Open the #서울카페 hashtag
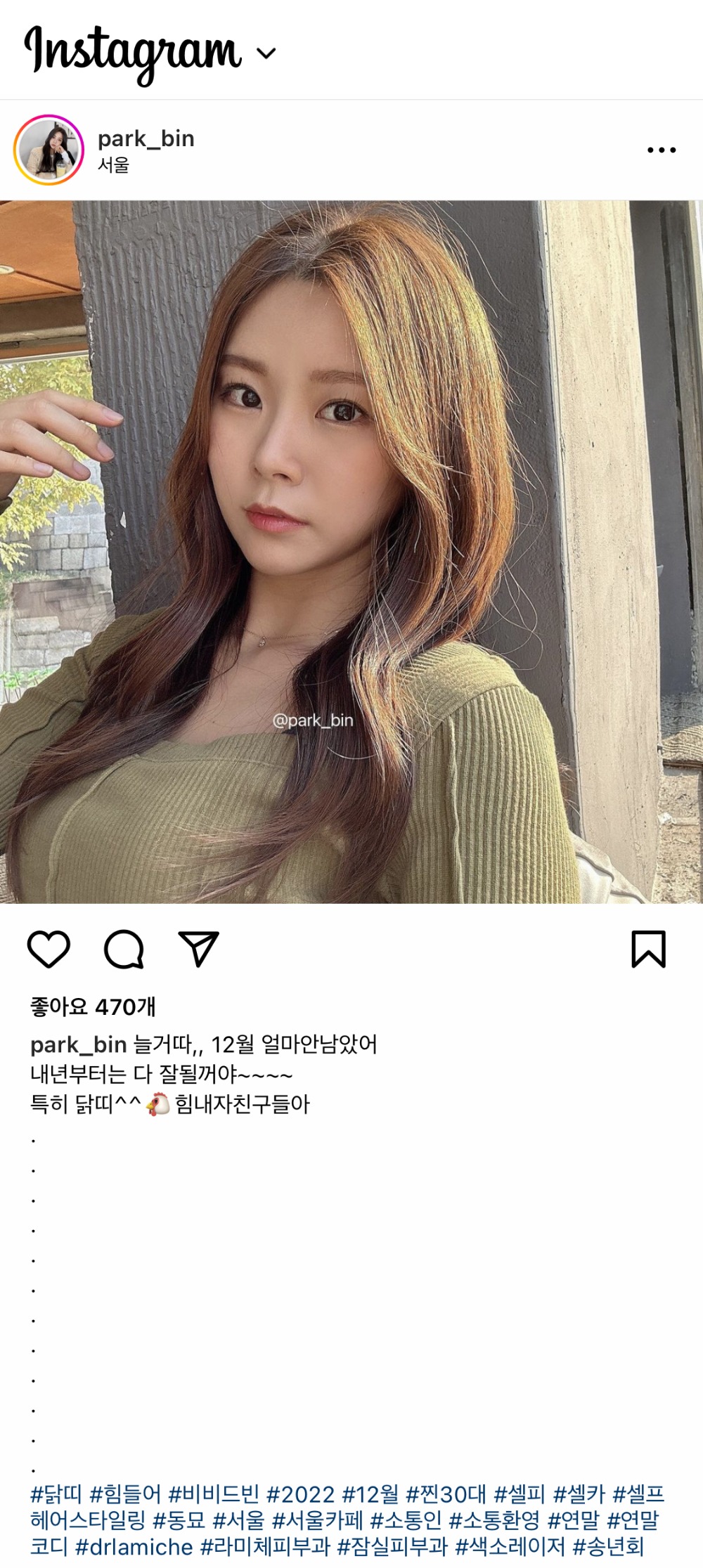703x1568 pixels. point(317,1520)
